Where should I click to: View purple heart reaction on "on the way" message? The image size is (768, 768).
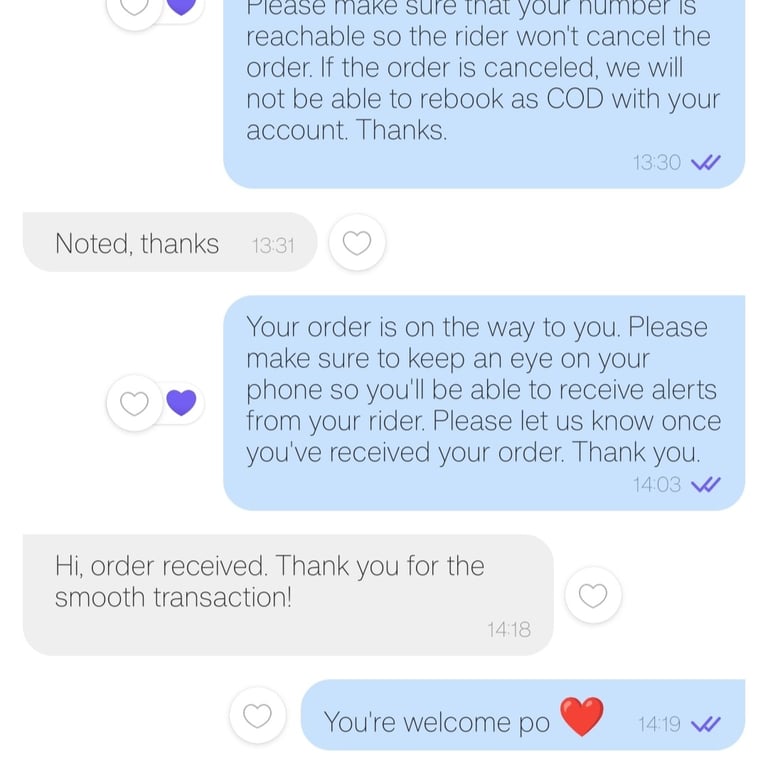pos(182,403)
